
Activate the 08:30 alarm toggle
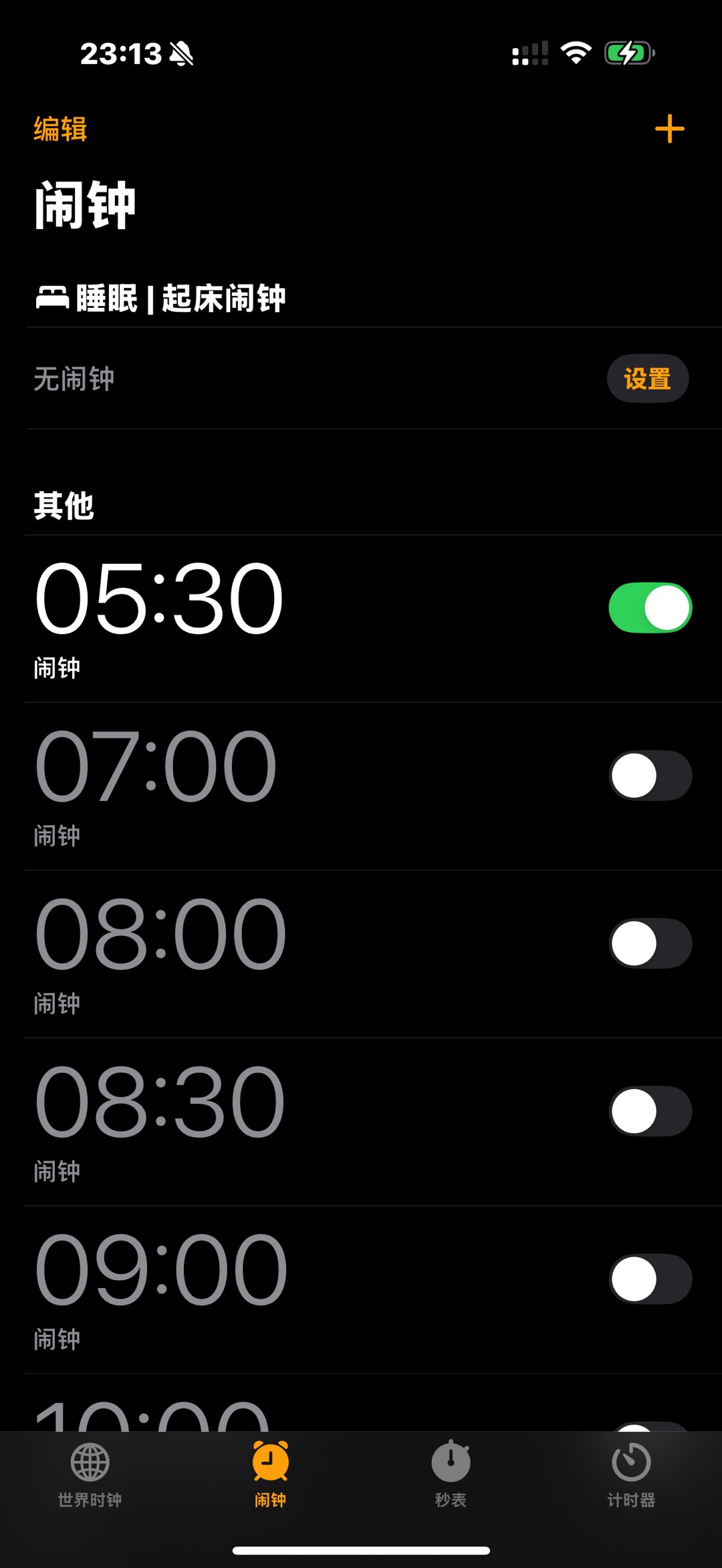point(650,1112)
